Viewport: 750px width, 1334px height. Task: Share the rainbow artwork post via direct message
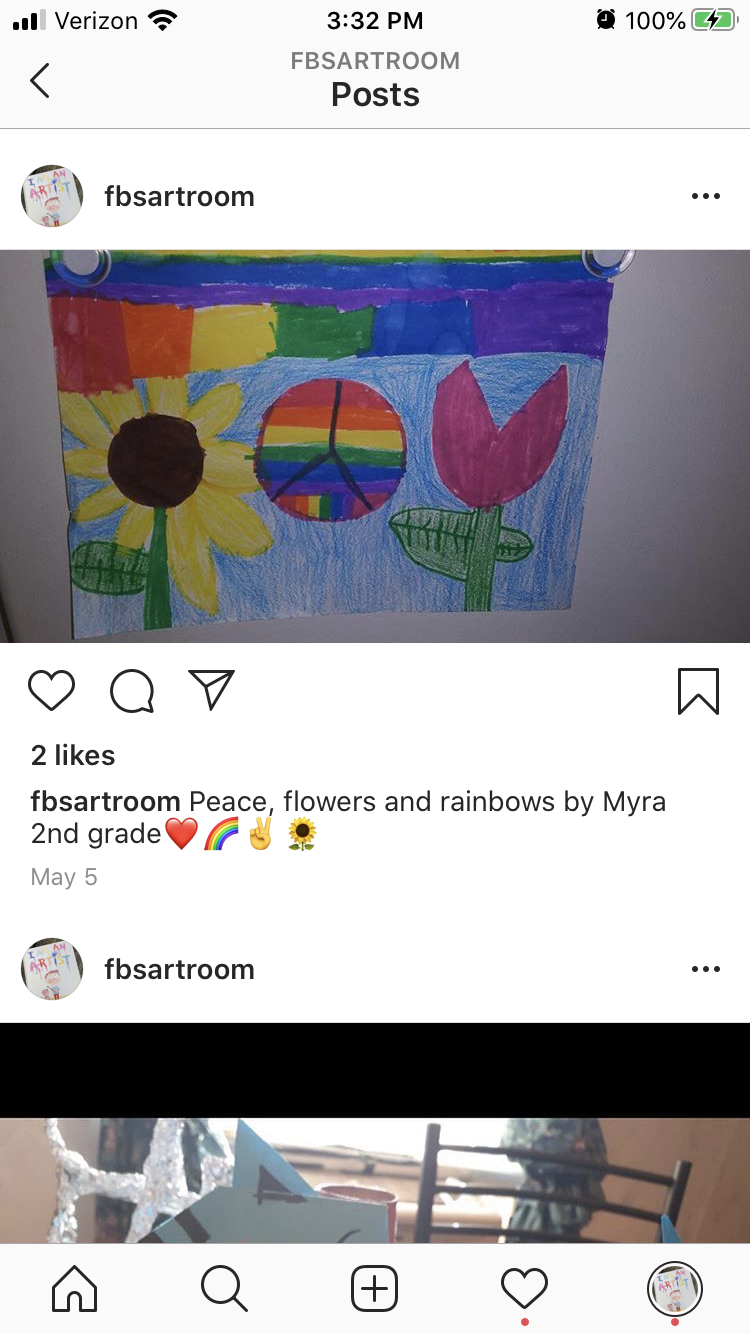pos(211,690)
